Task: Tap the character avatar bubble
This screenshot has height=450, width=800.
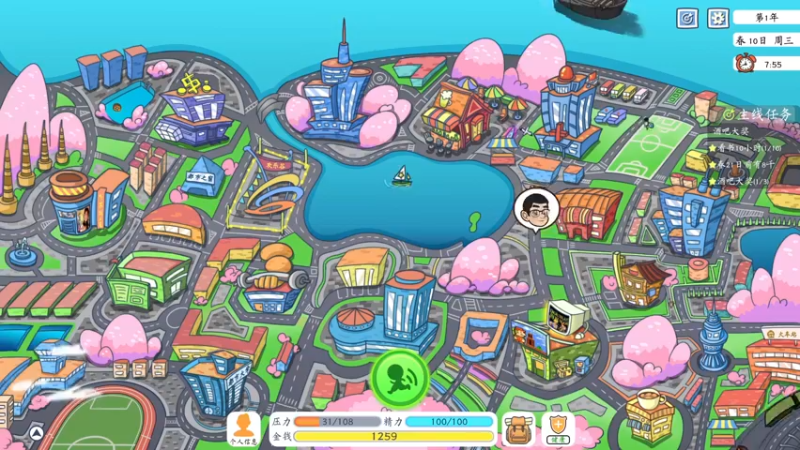Action: pyautogui.click(x=536, y=208)
